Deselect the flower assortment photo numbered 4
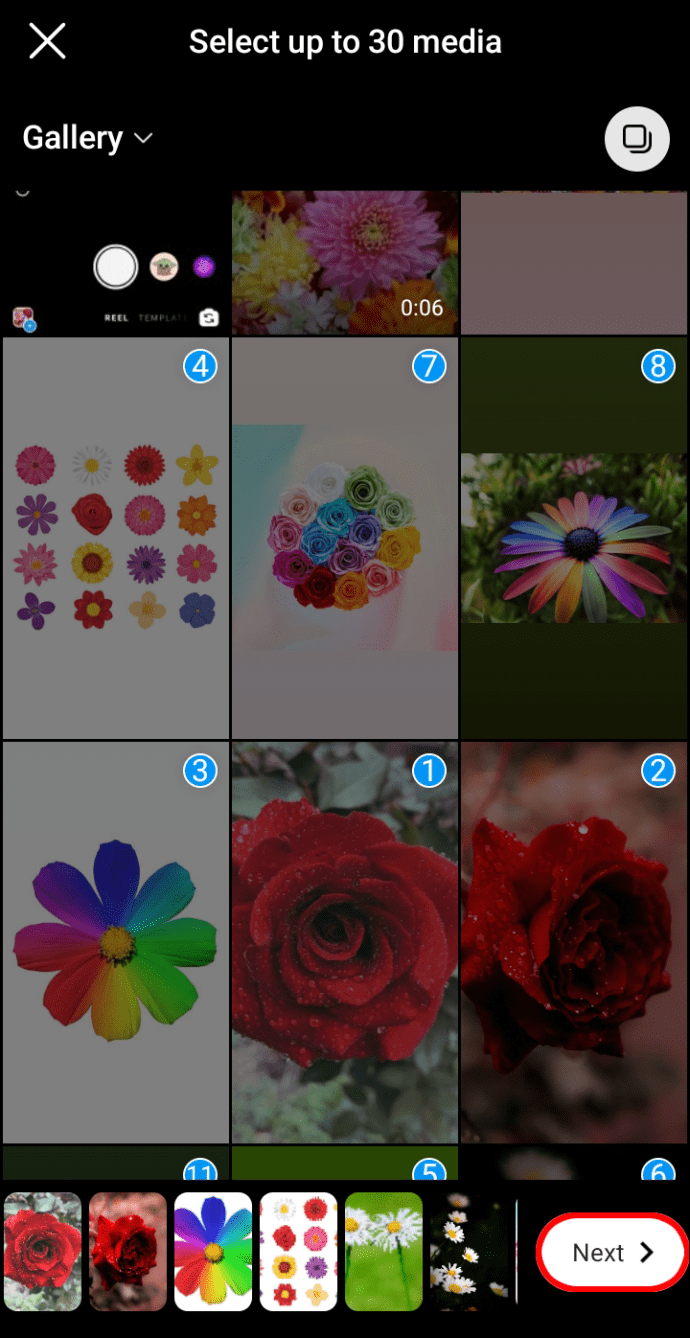 pyautogui.click(x=116, y=538)
